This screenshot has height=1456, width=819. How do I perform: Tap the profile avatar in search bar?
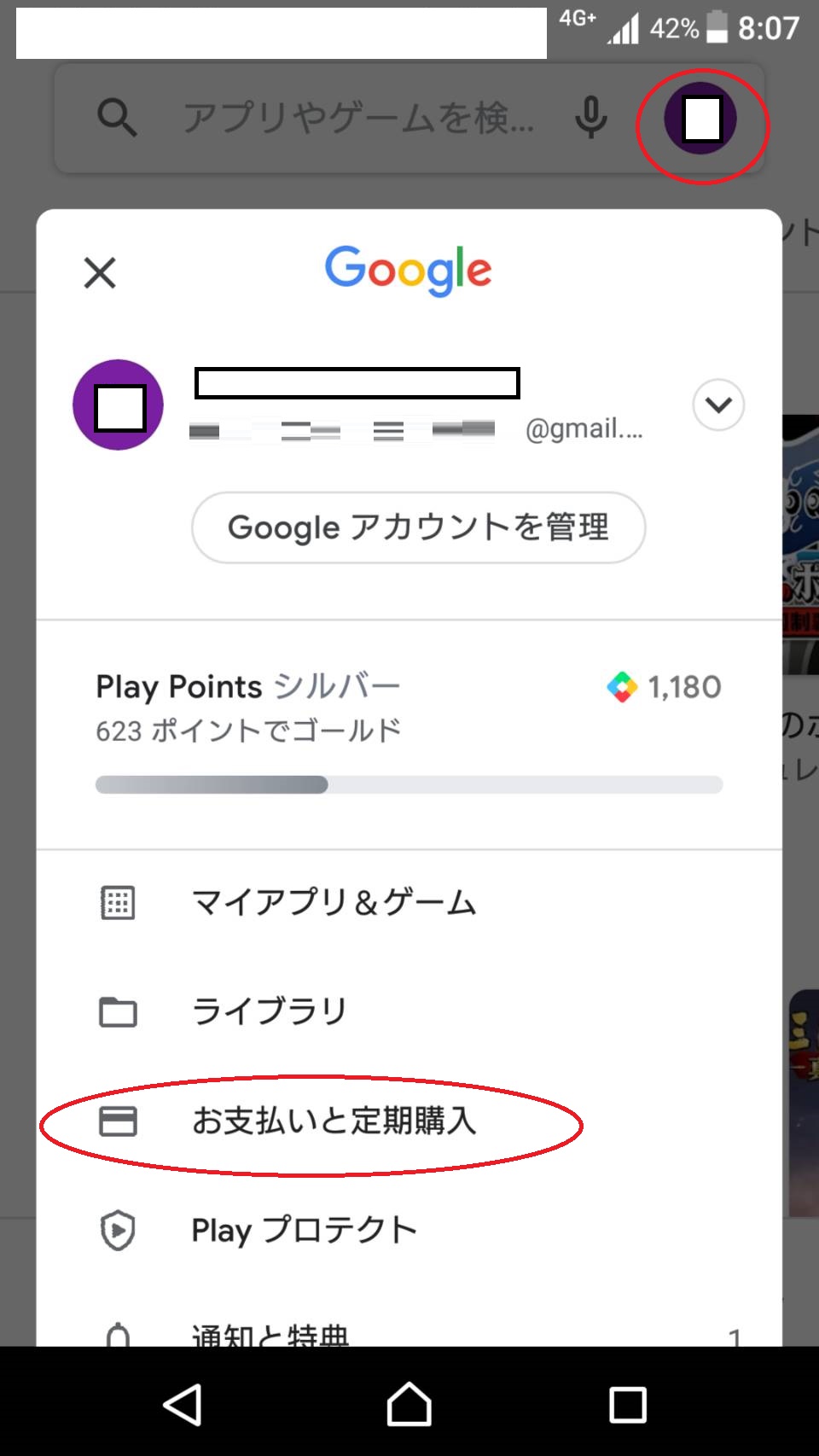point(700,119)
